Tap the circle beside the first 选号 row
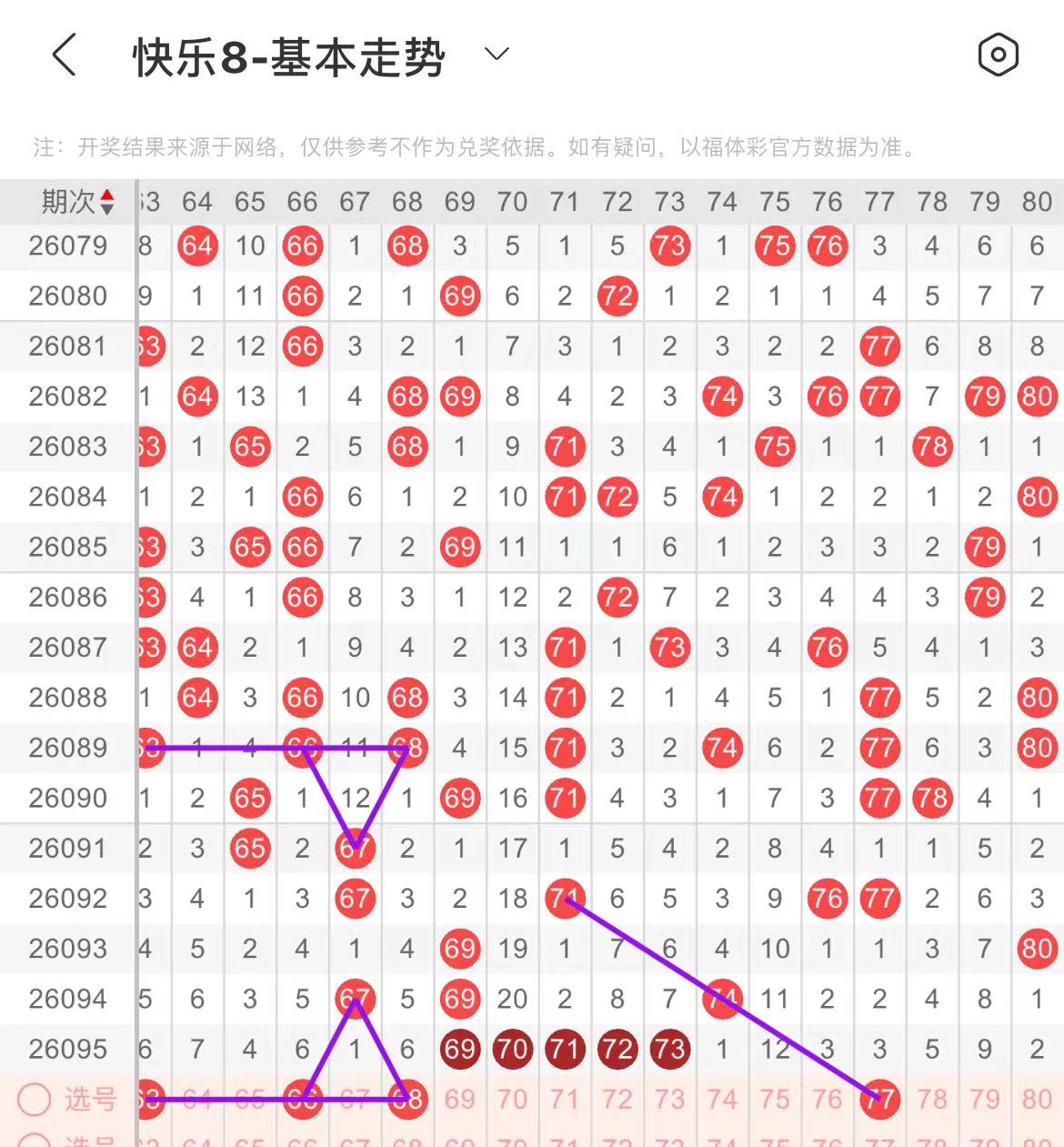Image resolution: width=1064 pixels, height=1147 pixels. tap(35, 1099)
